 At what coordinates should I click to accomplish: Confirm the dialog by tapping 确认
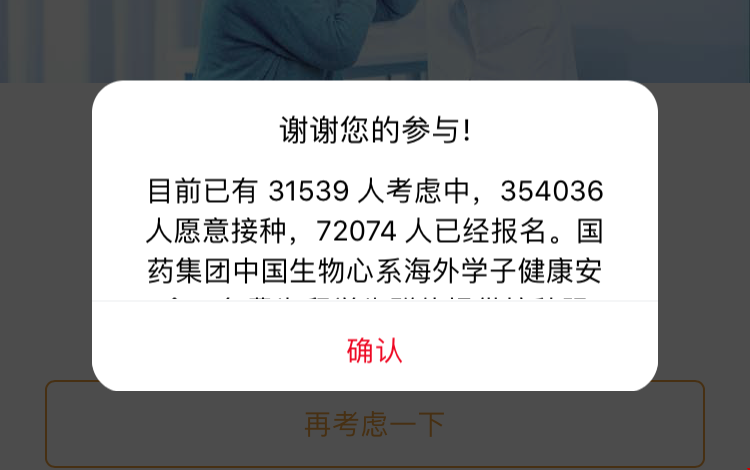coord(375,350)
